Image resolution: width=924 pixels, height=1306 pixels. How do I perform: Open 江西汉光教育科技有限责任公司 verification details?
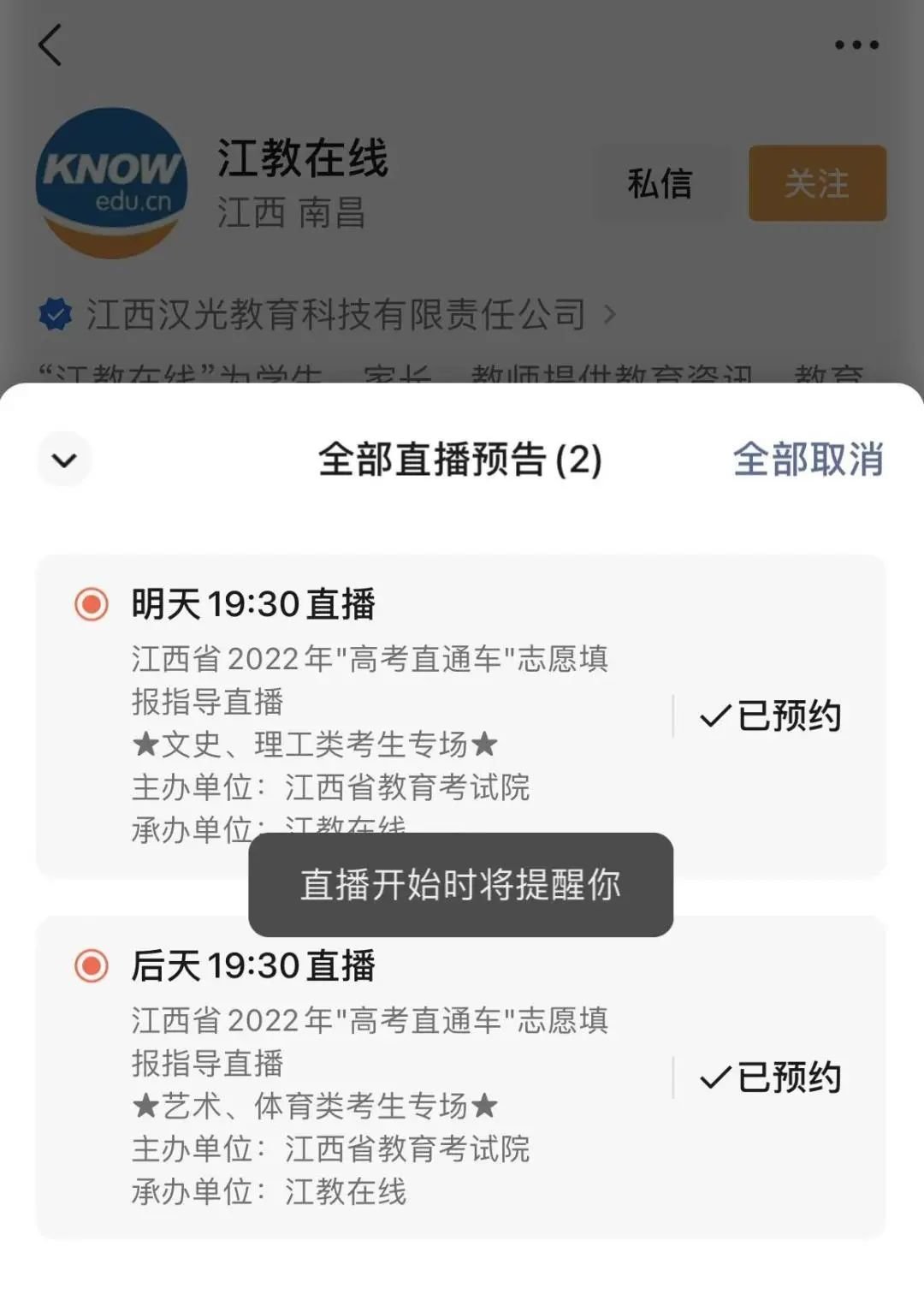334,315
